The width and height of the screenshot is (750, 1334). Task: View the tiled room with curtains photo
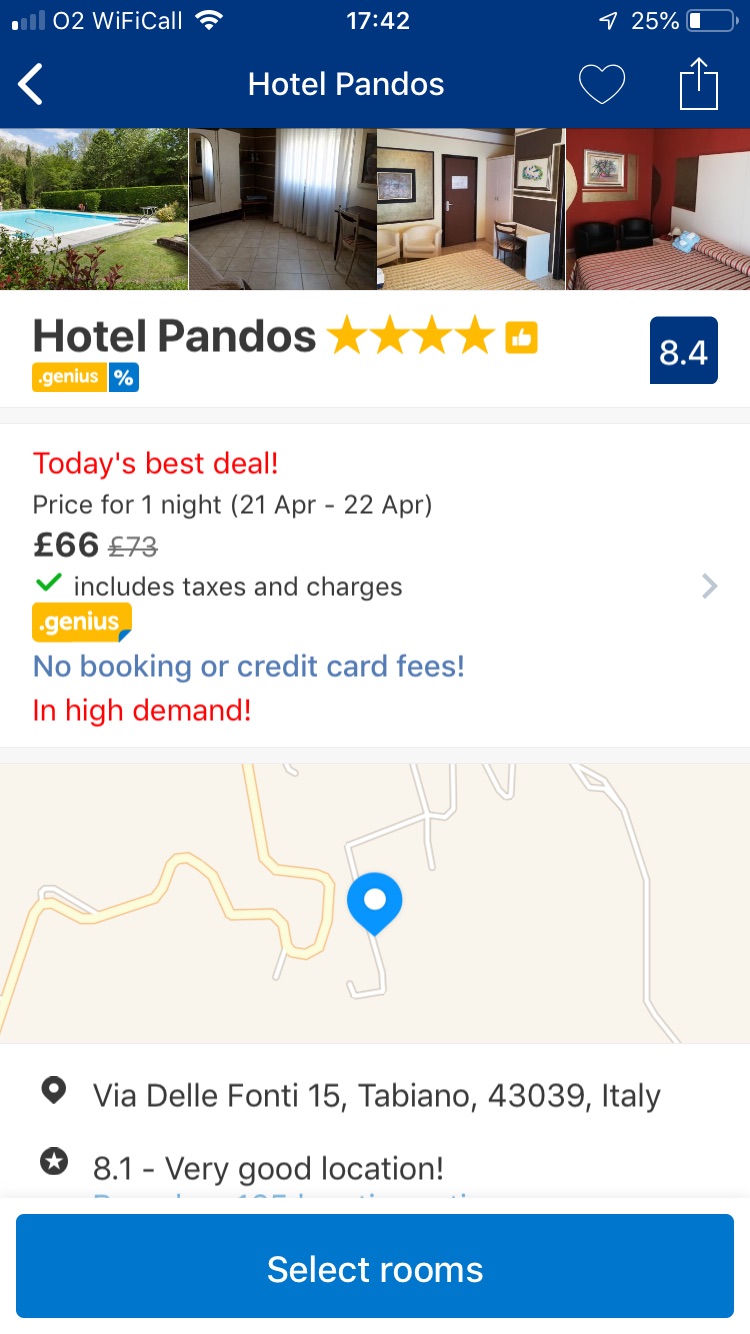click(x=282, y=209)
